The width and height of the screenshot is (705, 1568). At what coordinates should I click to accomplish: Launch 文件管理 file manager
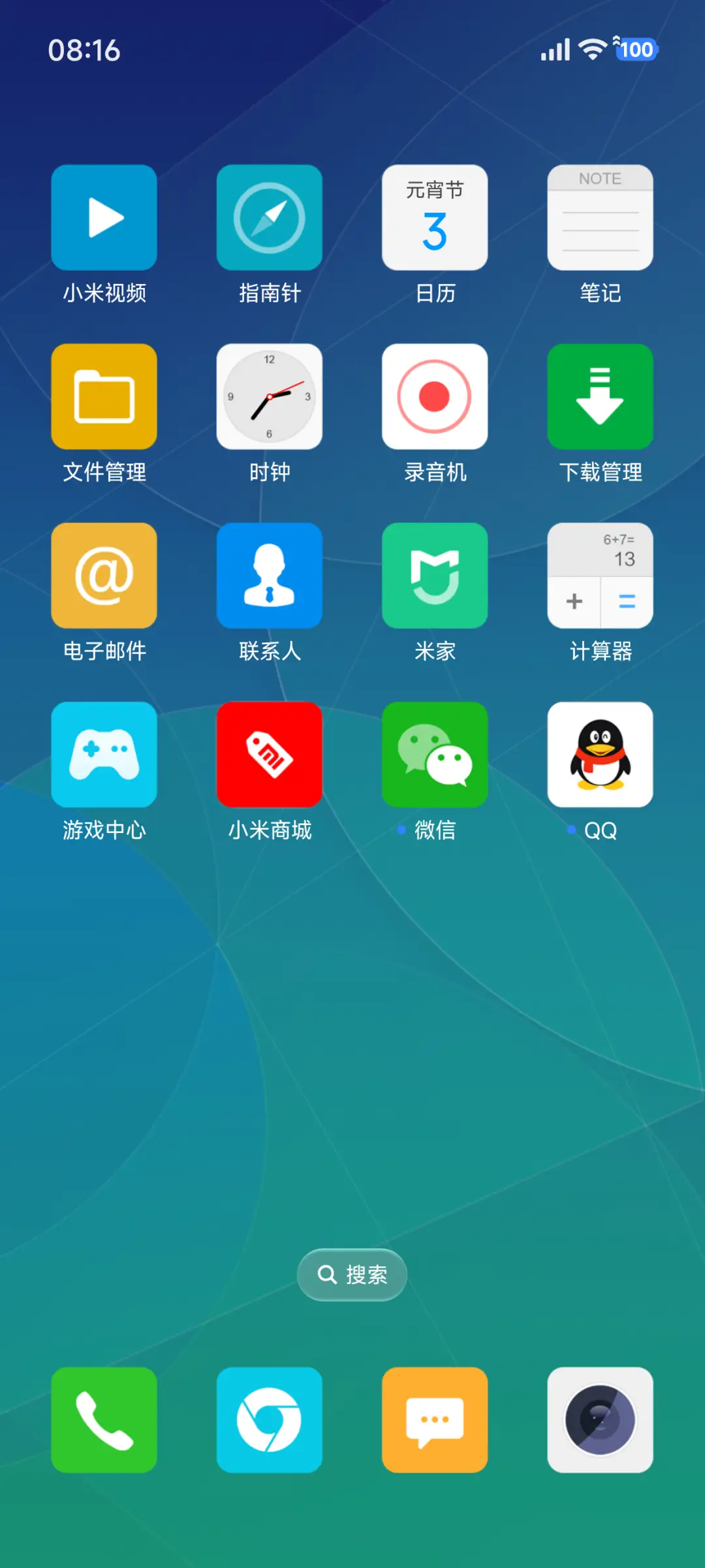pos(104,397)
